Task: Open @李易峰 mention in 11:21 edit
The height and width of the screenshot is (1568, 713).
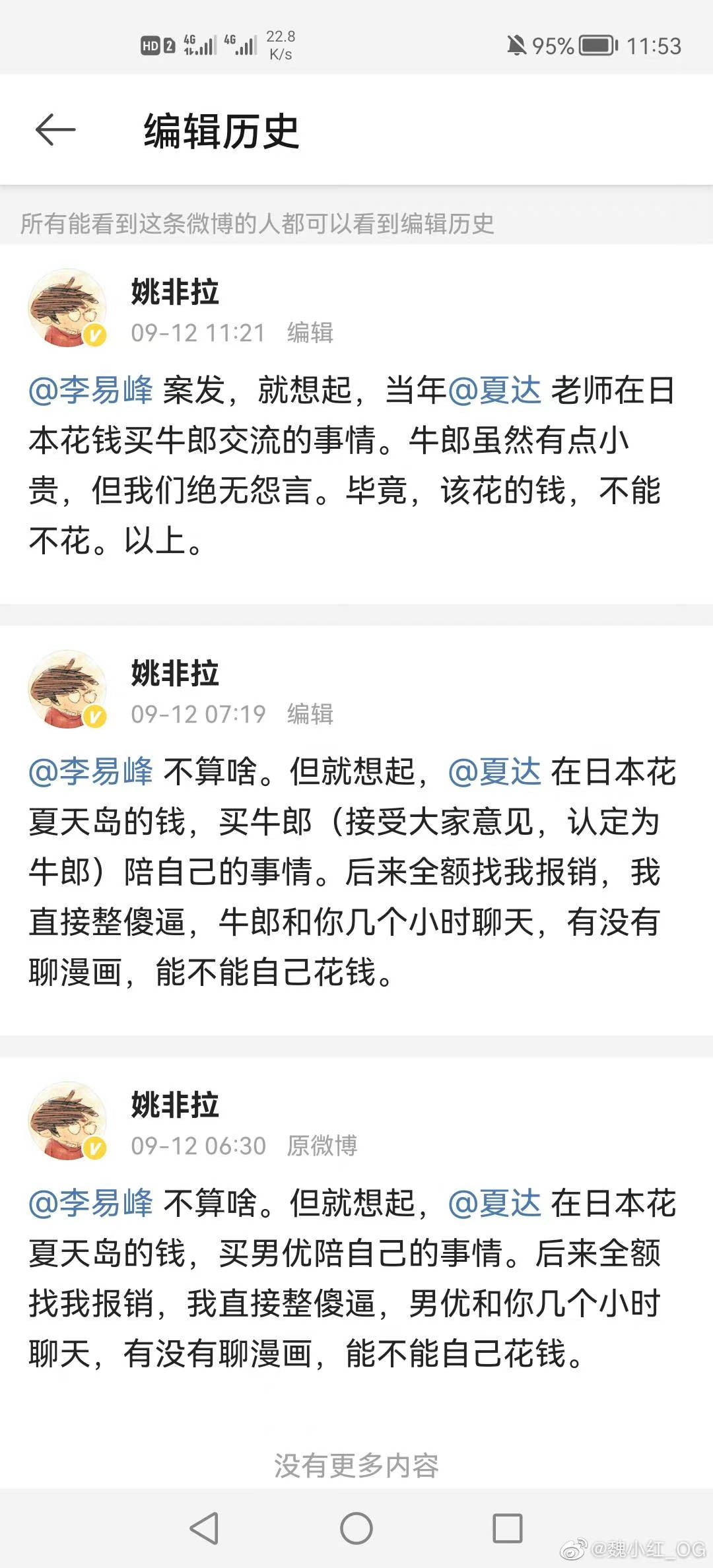Action: pyautogui.click(x=90, y=390)
